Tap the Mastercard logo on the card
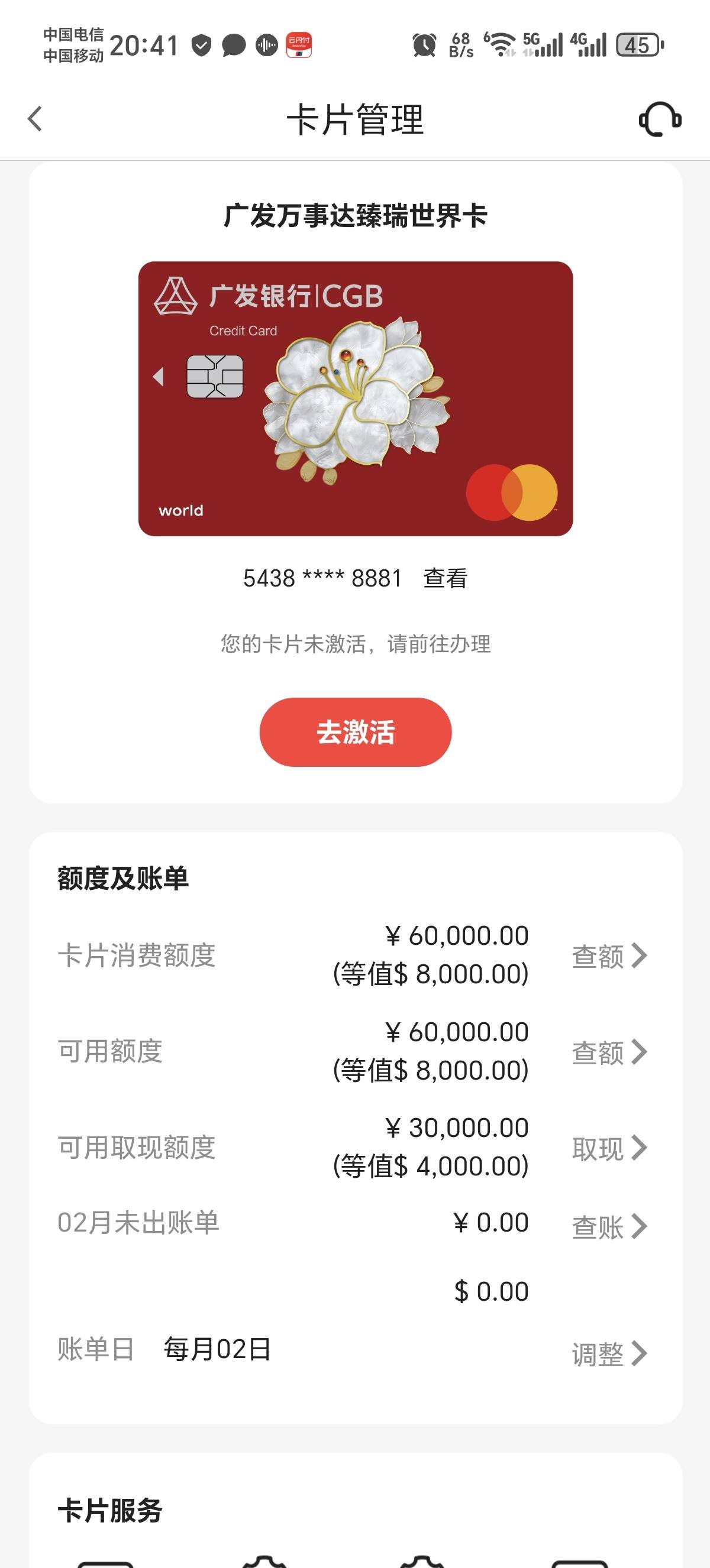 [x=514, y=492]
